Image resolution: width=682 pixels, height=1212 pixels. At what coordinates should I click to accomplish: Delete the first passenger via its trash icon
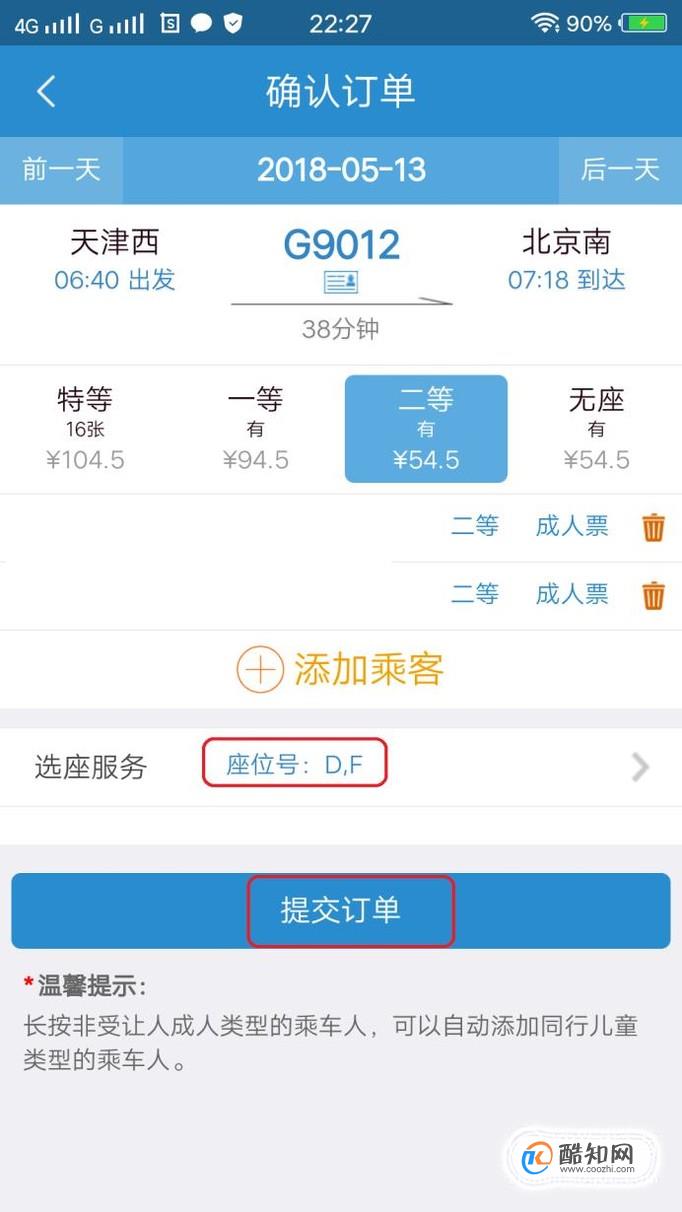[x=653, y=527]
